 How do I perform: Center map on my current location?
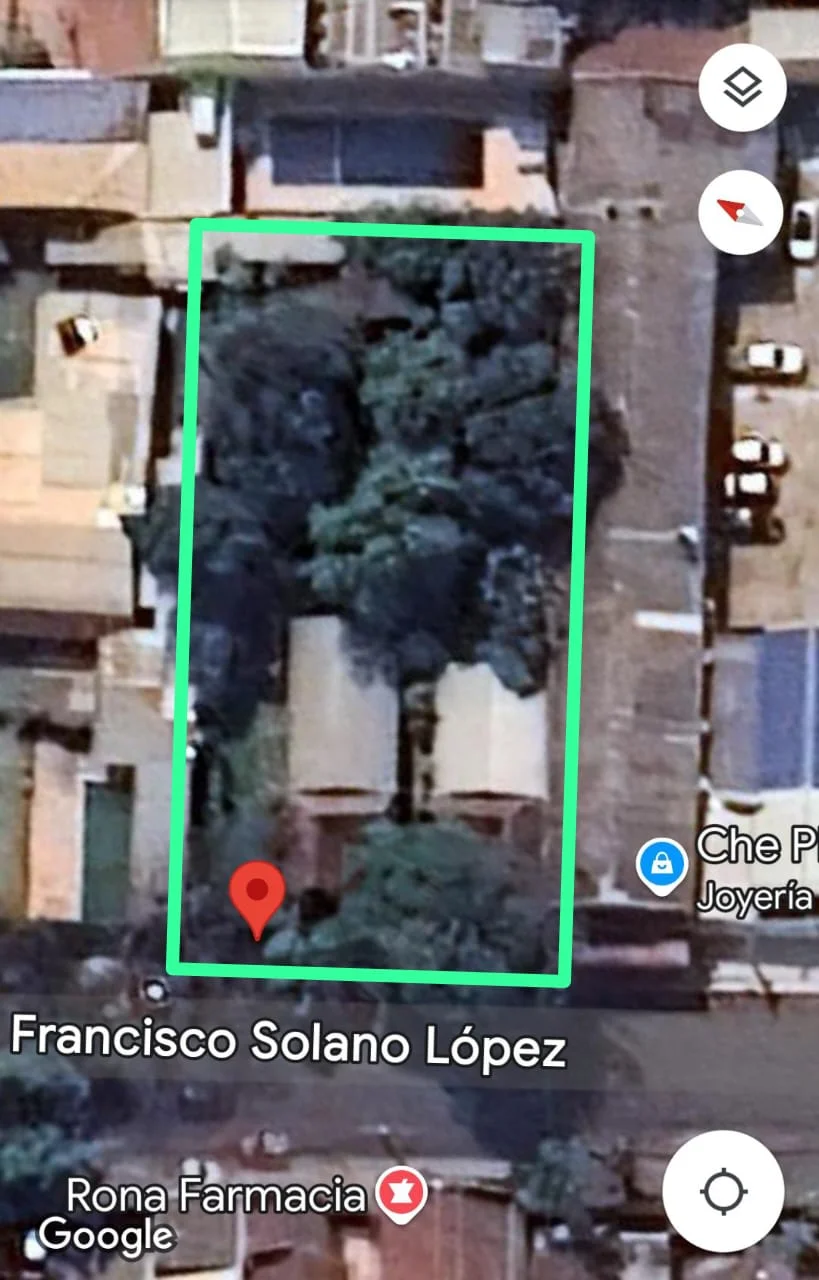[x=723, y=1191]
